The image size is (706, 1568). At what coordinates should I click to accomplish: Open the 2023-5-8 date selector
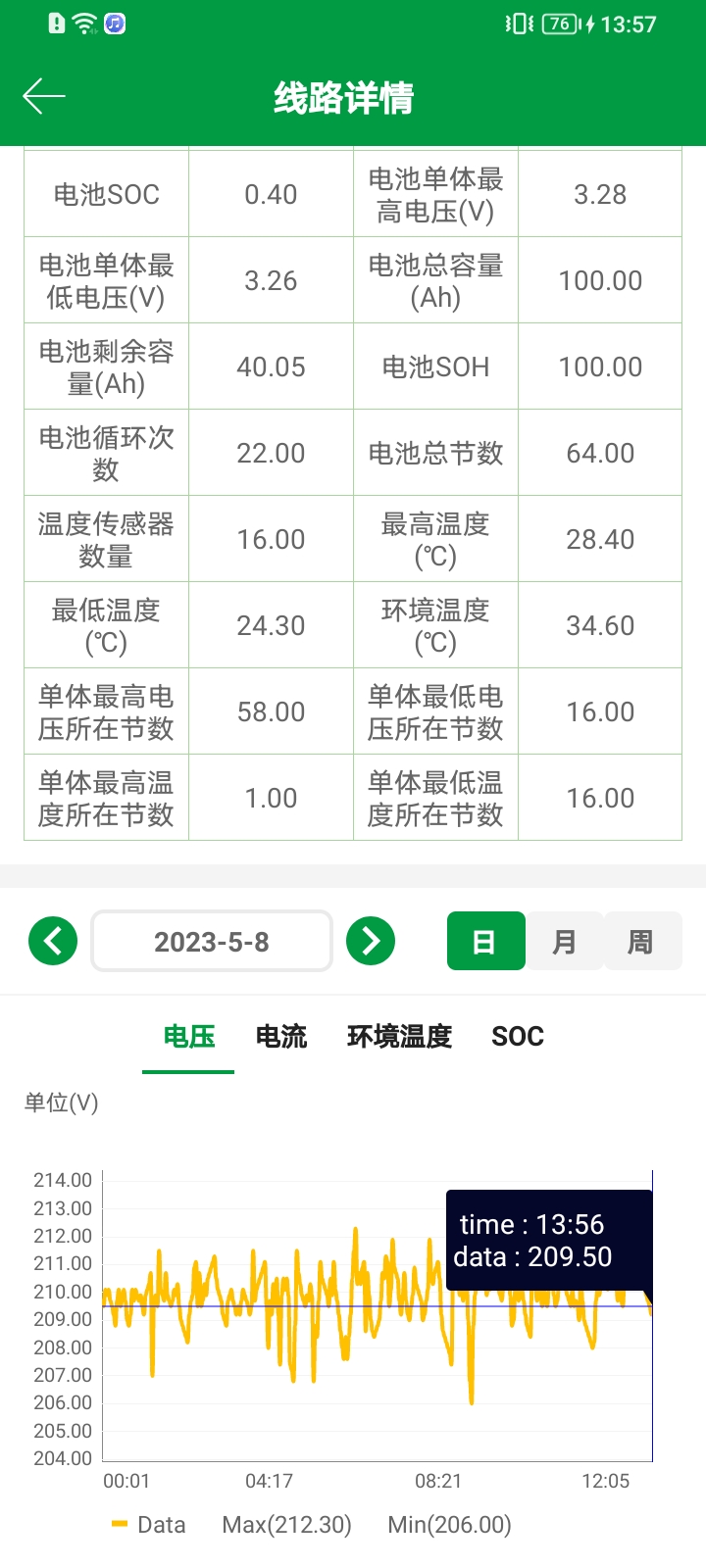point(211,941)
